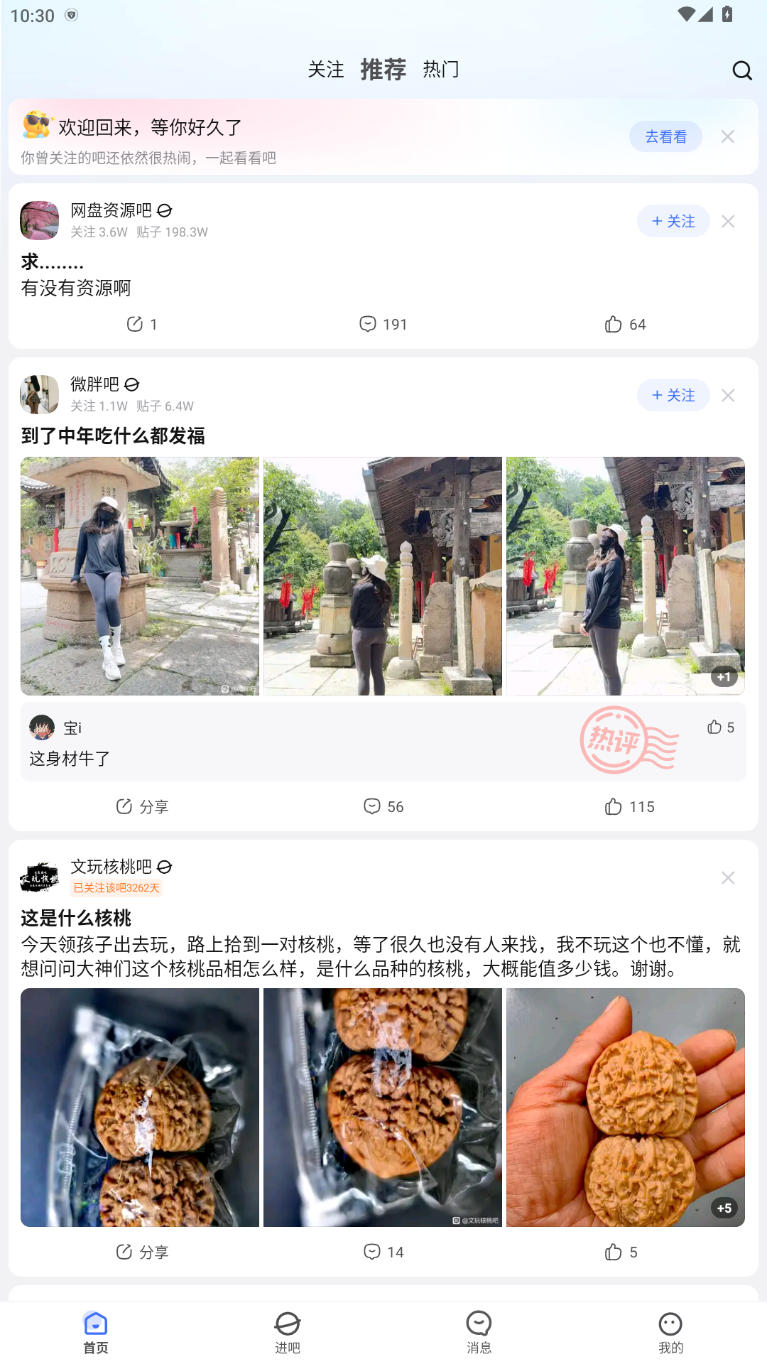Image resolution: width=767 pixels, height=1364 pixels.
Task: Follow 微胖吧 with the 关注 button
Action: pos(673,395)
